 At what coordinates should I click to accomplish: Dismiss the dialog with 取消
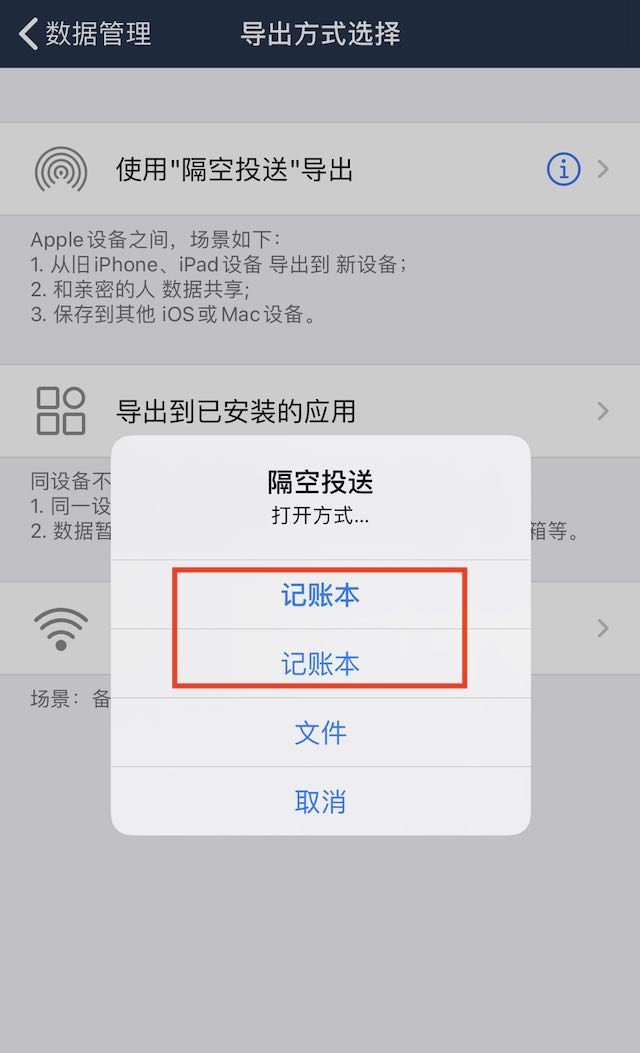coord(320,802)
